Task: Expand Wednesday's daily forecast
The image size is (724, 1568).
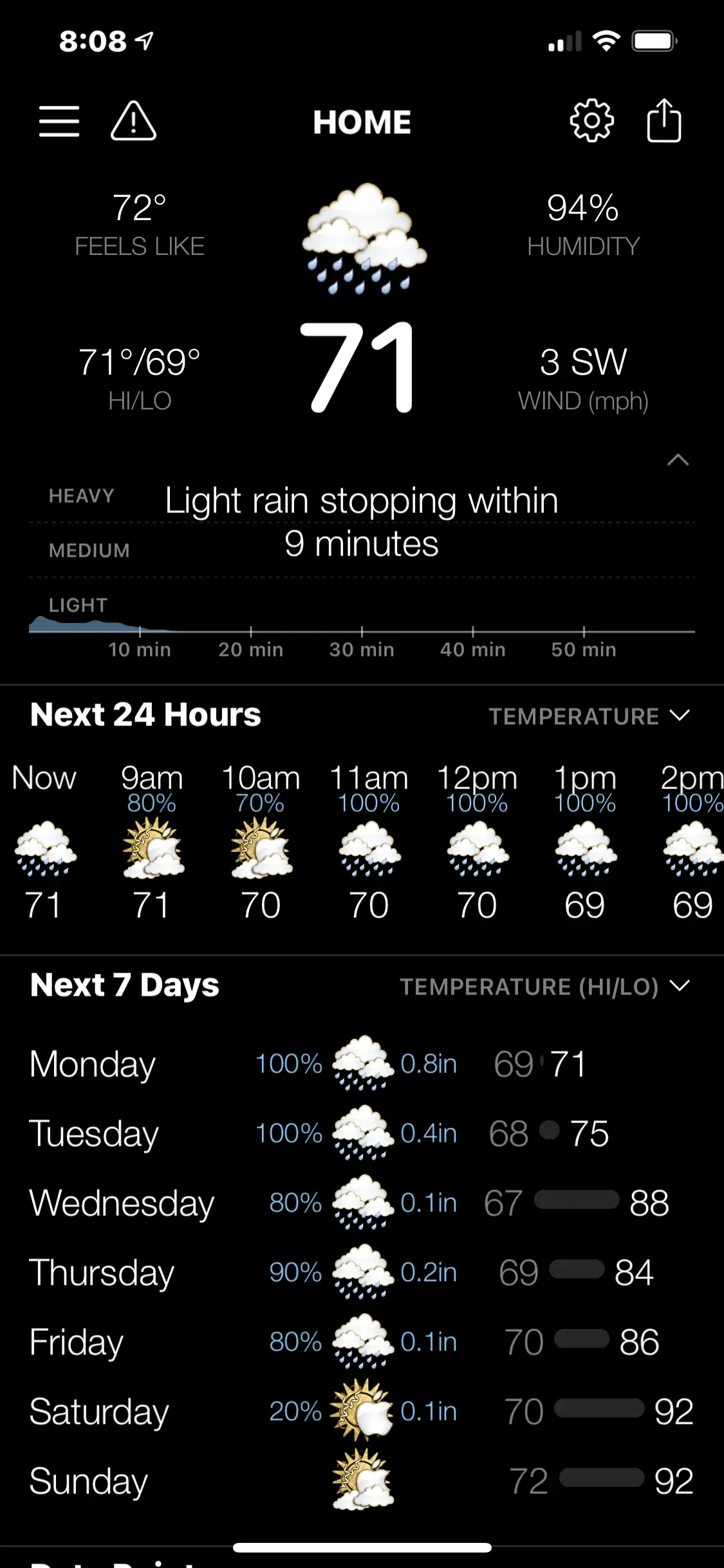Action: (362, 1203)
